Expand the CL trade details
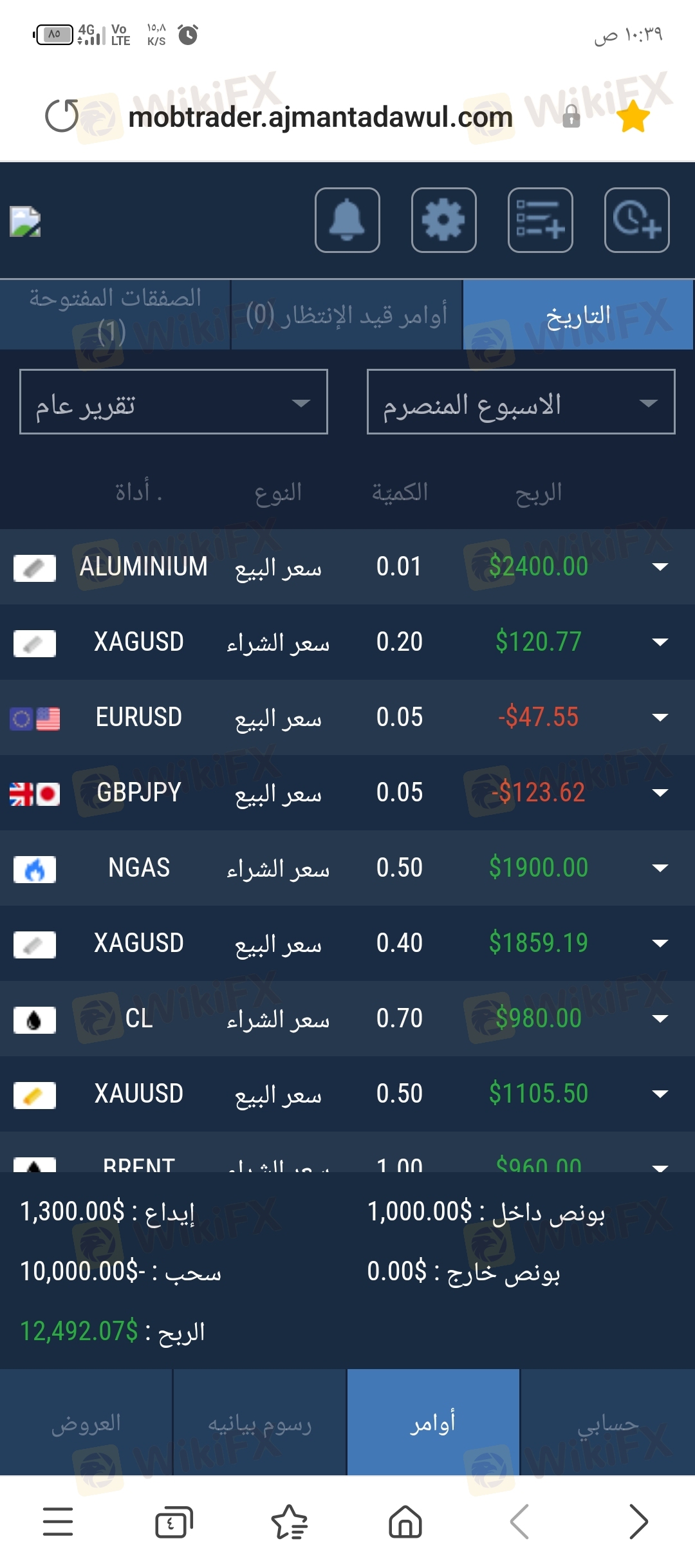Screen dimensions: 695x1568 (x=660, y=1019)
